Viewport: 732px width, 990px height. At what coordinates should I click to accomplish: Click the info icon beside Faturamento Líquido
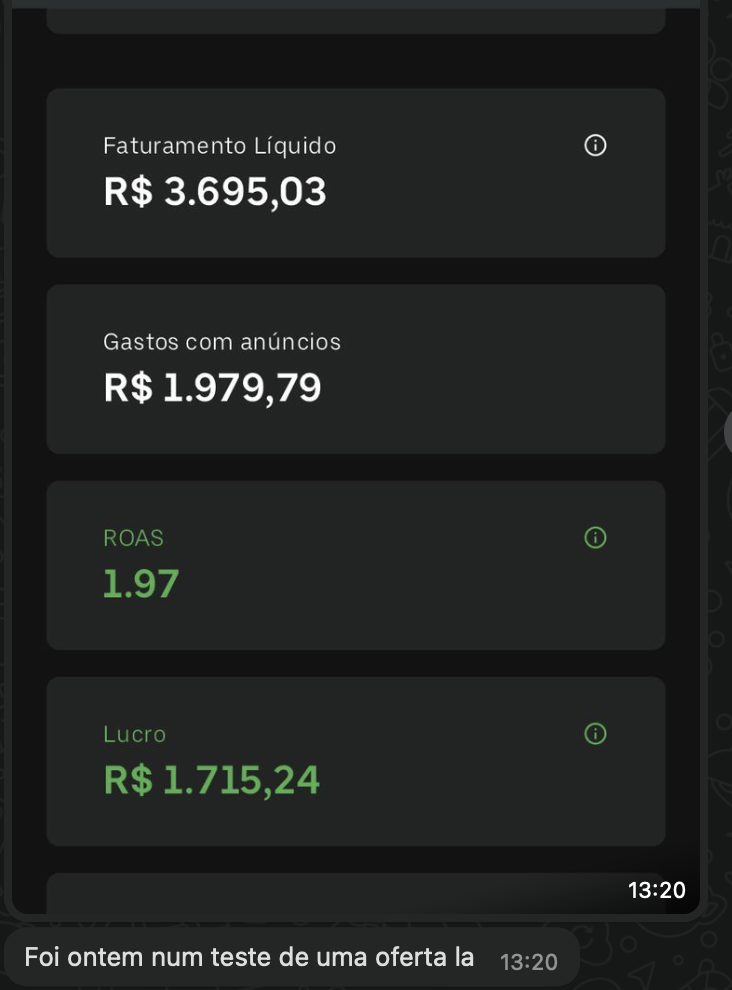point(595,145)
